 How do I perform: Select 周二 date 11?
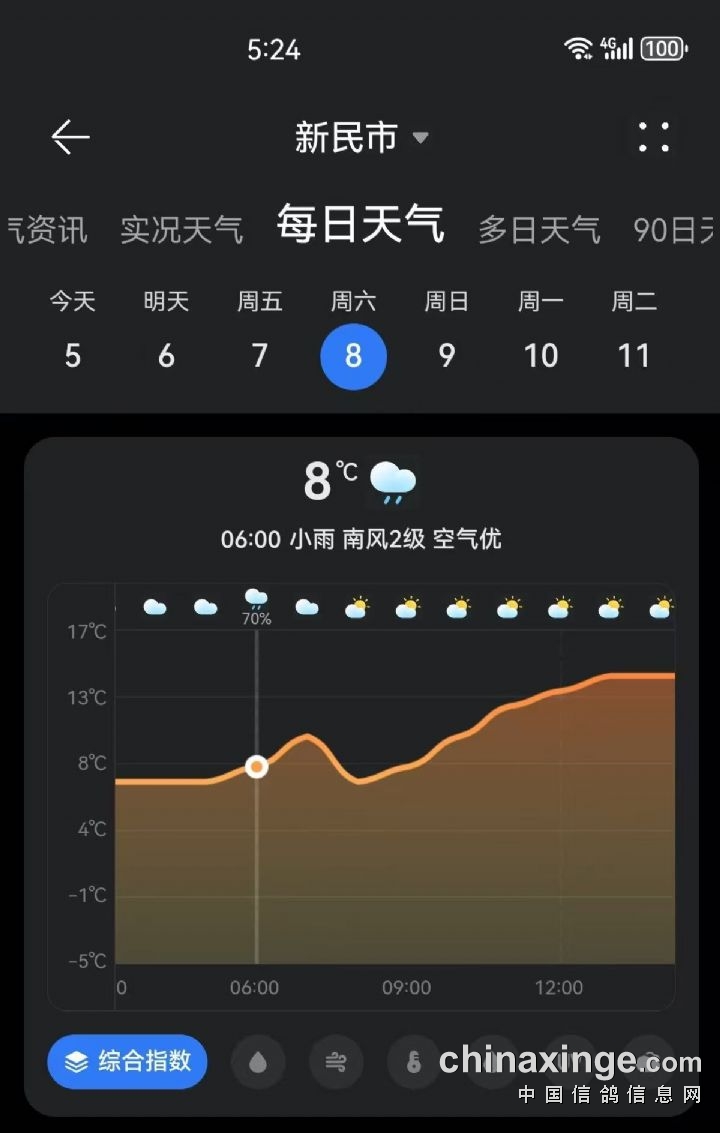point(634,338)
